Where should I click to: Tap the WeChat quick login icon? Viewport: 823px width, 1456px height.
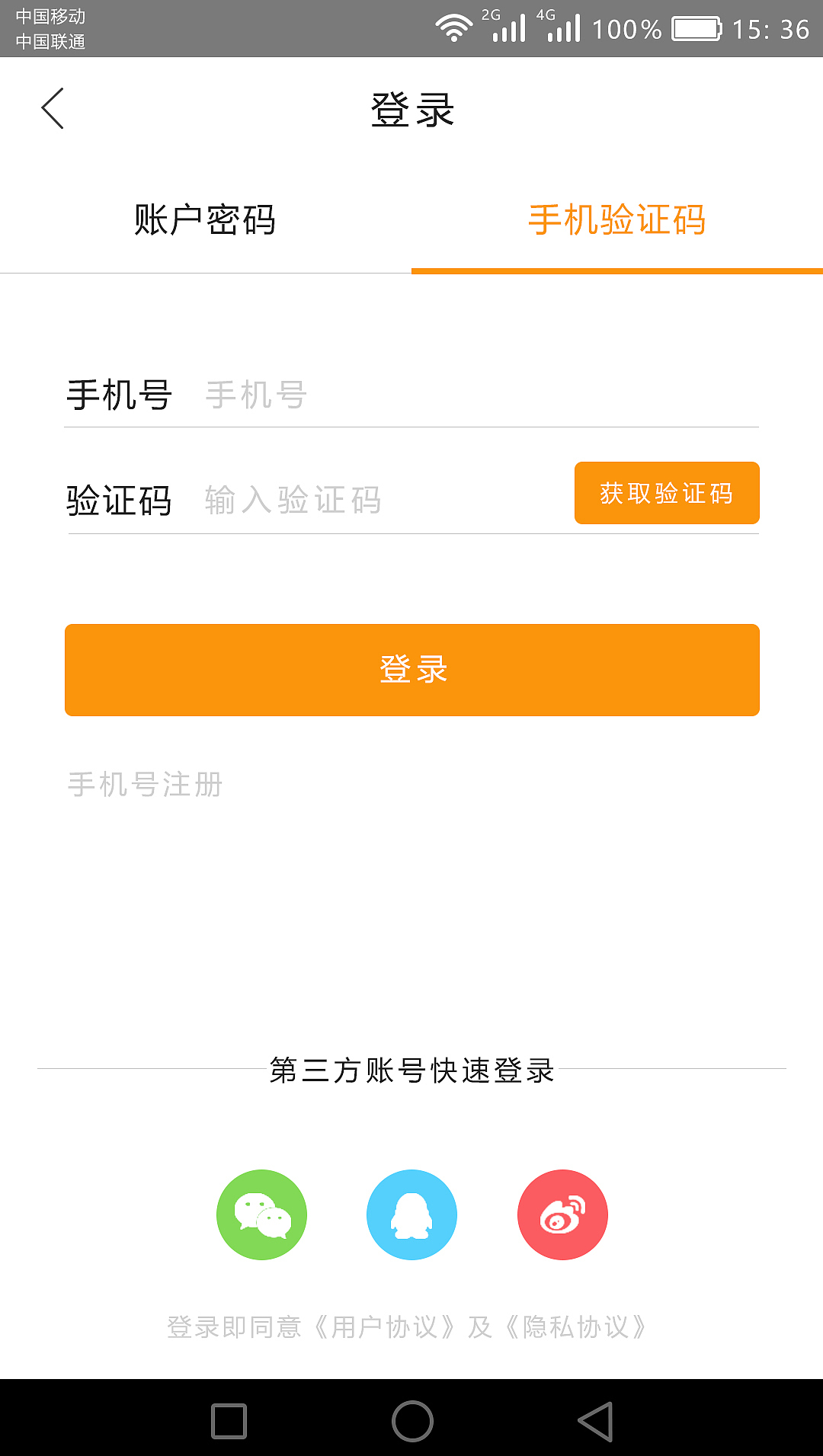(x=261, y=1214)
